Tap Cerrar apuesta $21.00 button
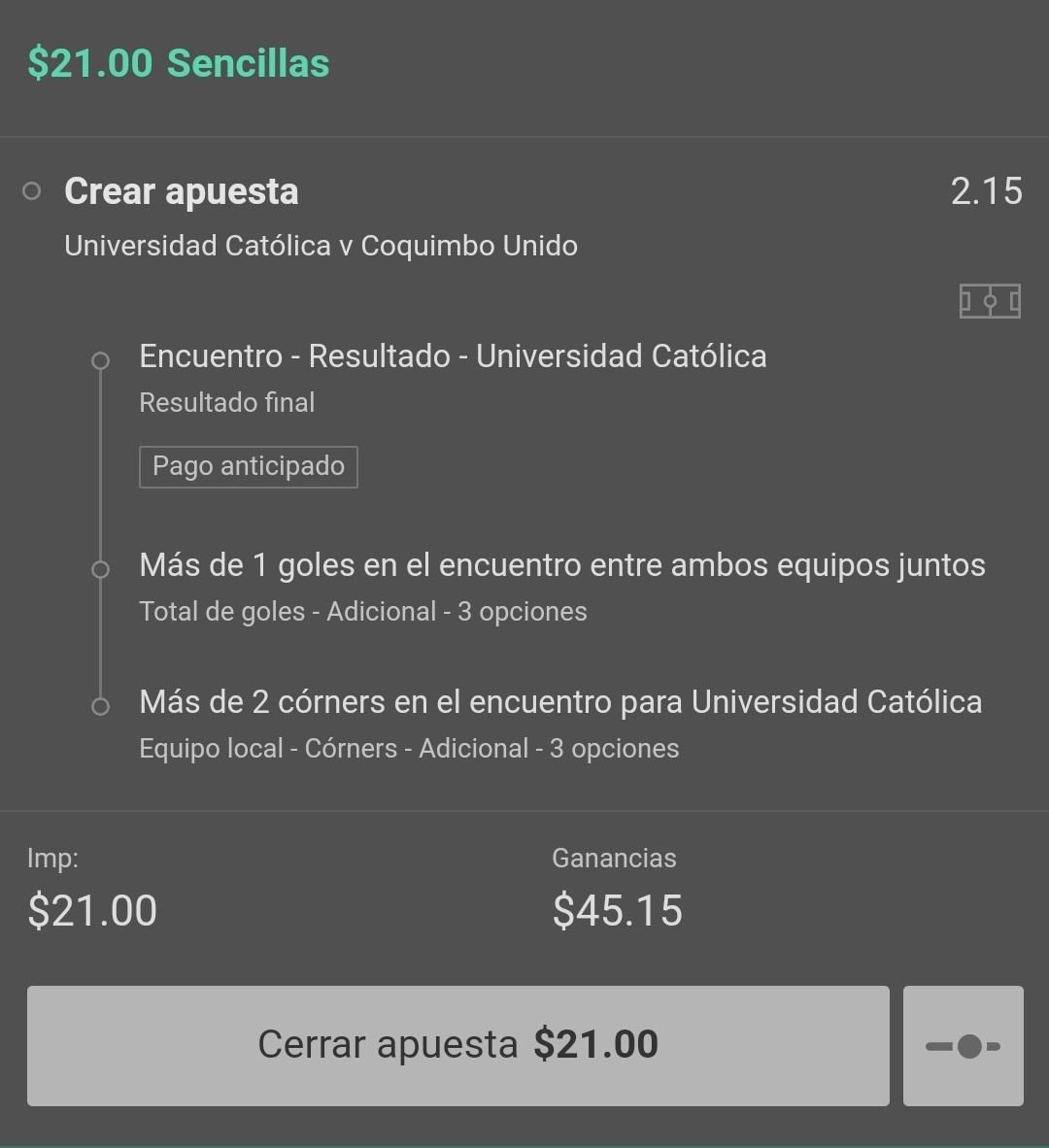This screenshot has width=1049, height=1148. click(458, 1045)
